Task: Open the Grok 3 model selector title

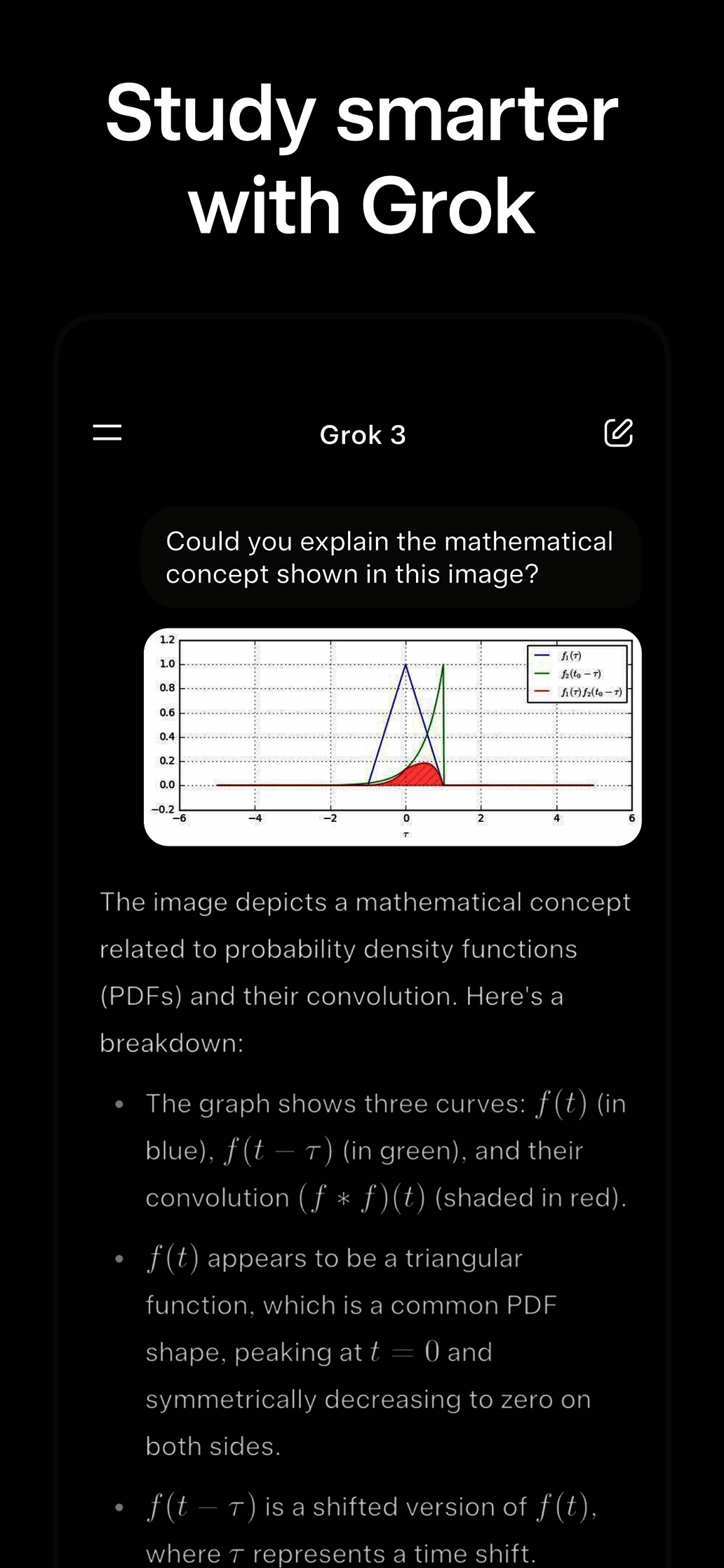Action: (363, 435)
